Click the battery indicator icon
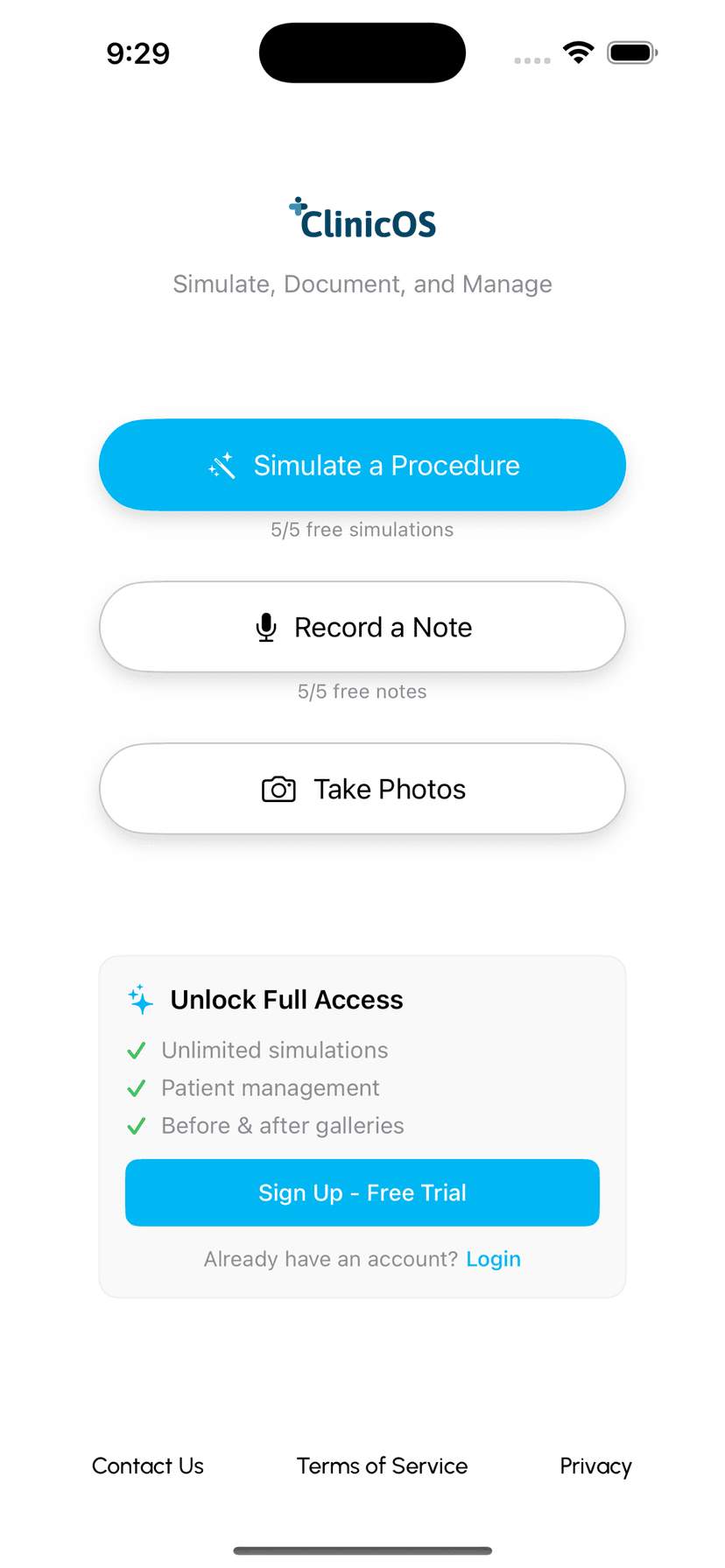This screenshot has height=1568, width=725. coord(632,52)
